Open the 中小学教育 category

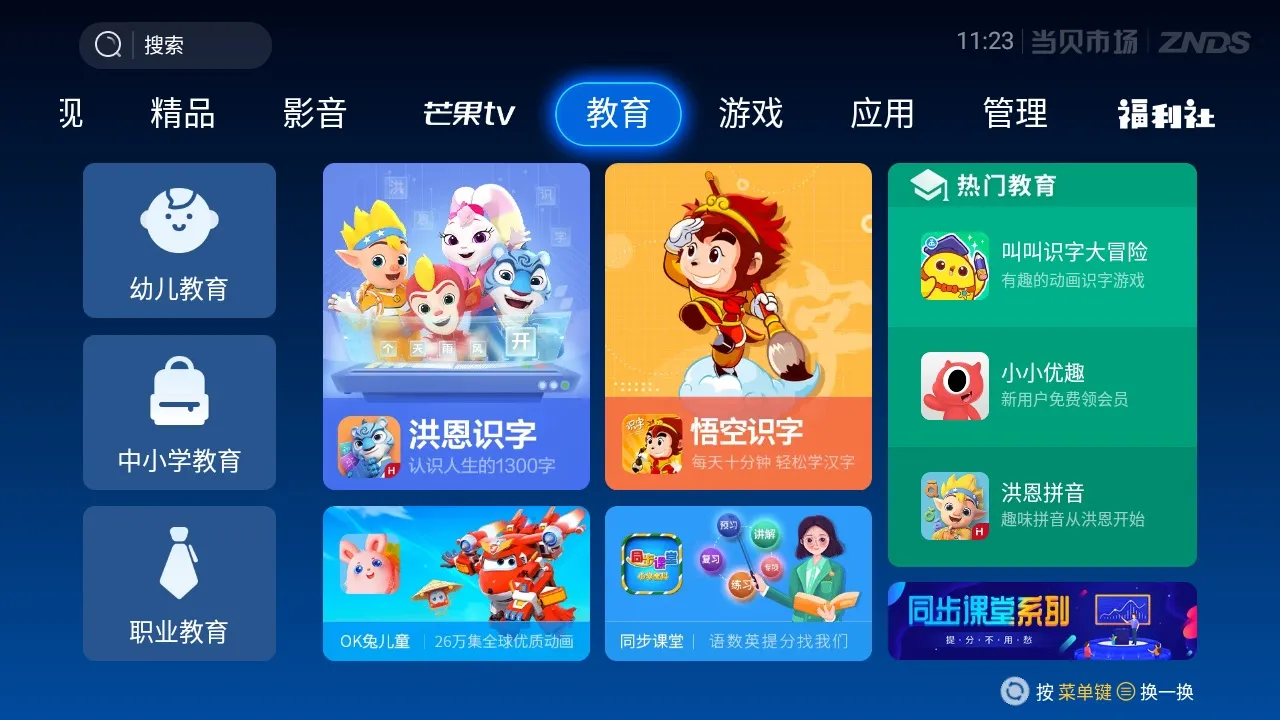tap(179, 412)
